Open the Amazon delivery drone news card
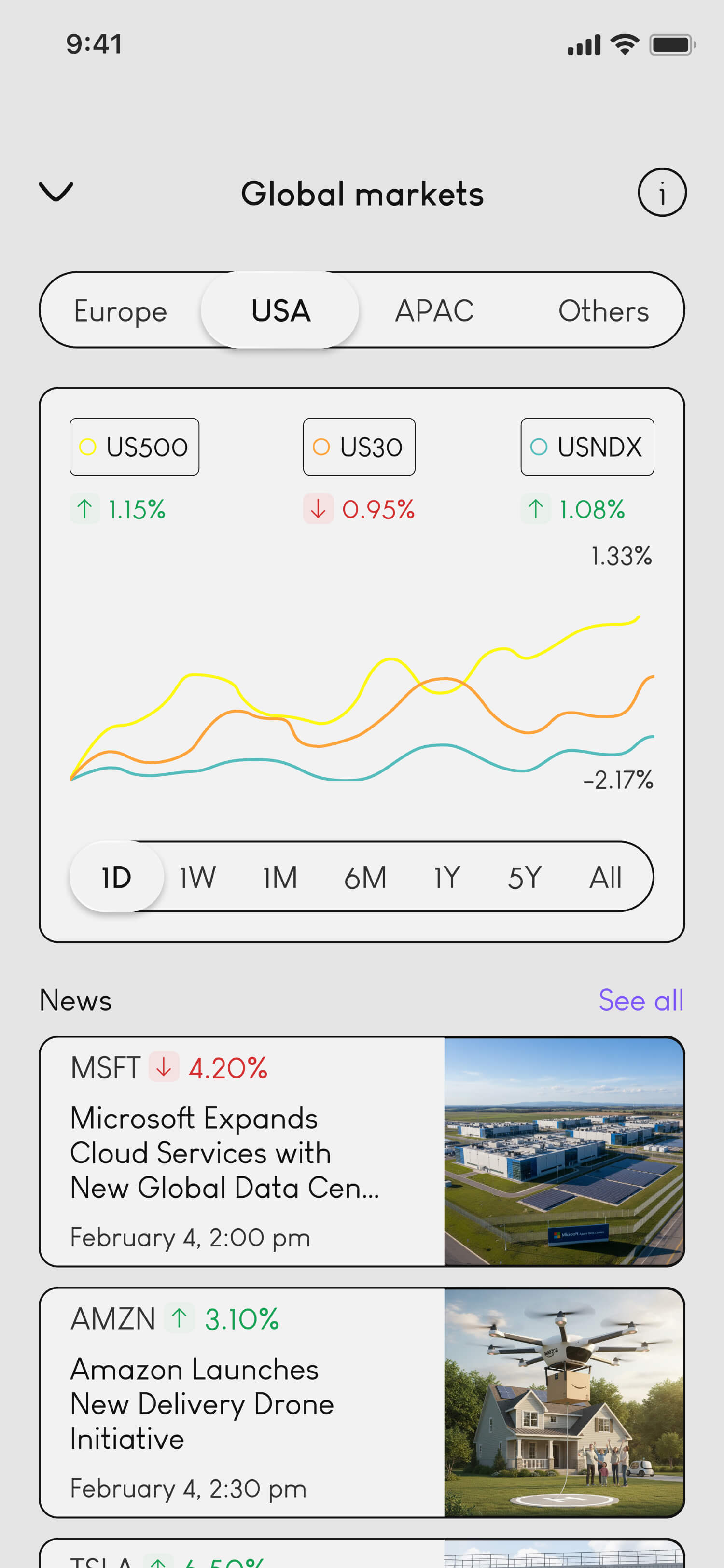This screenshot has width=724, height=1568. coord(362,1402)
